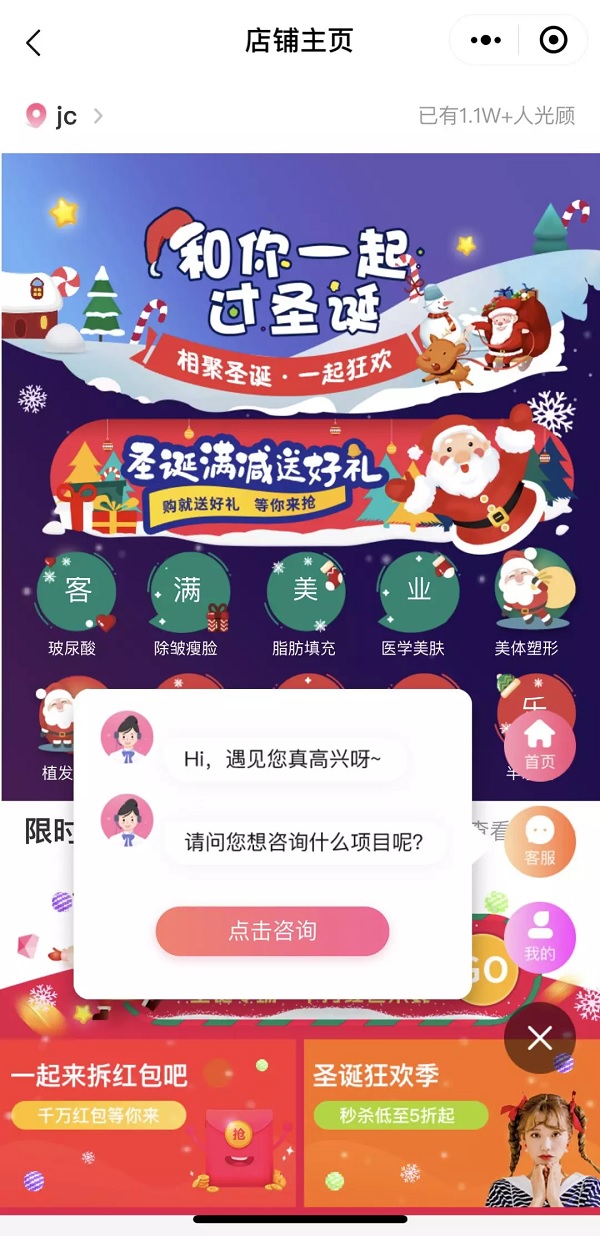Close the mini program via circle icon
This screenshot has width=600, height=1236.
[552, 41]
